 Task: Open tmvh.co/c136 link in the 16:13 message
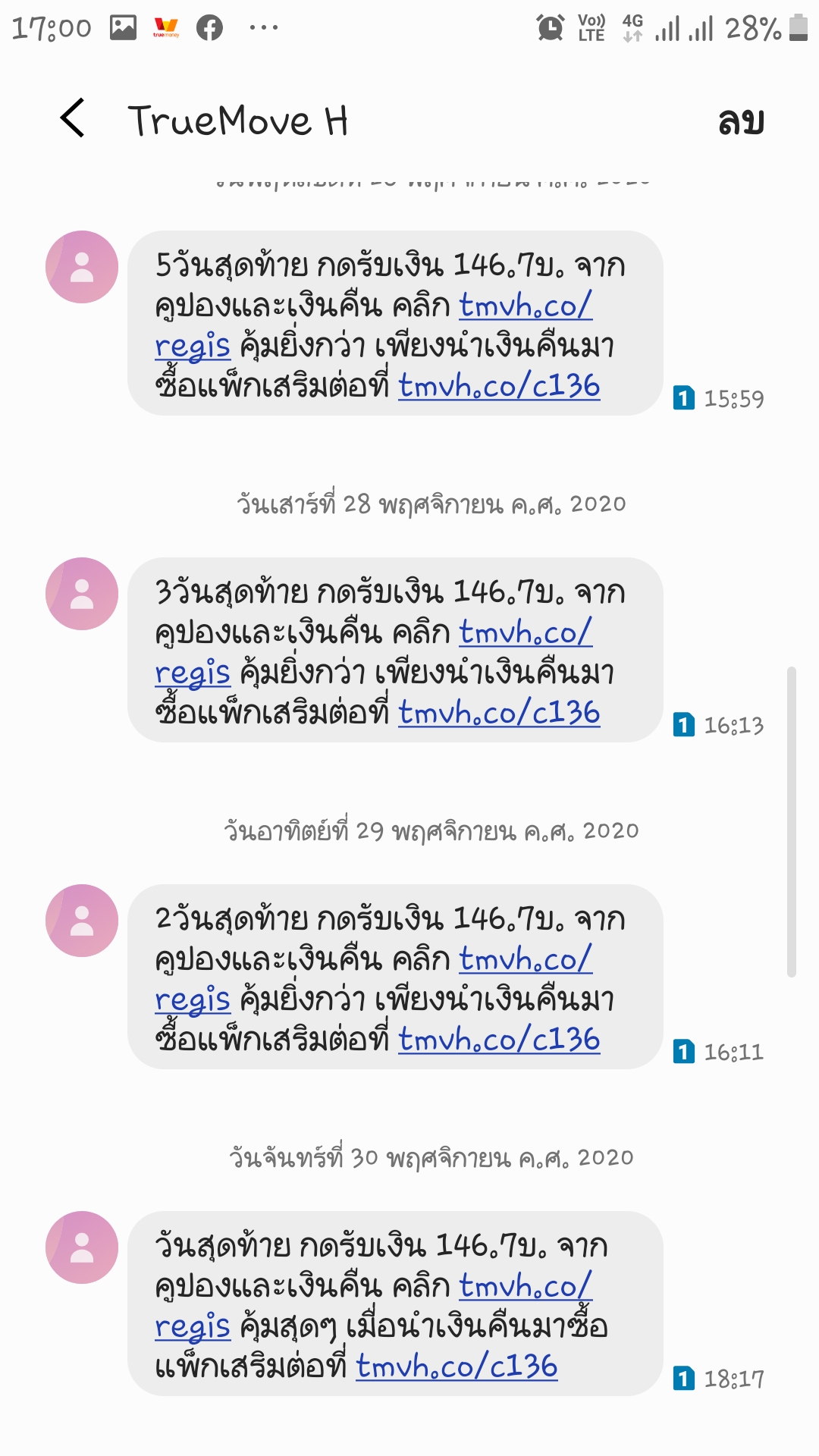click(499, 714)
